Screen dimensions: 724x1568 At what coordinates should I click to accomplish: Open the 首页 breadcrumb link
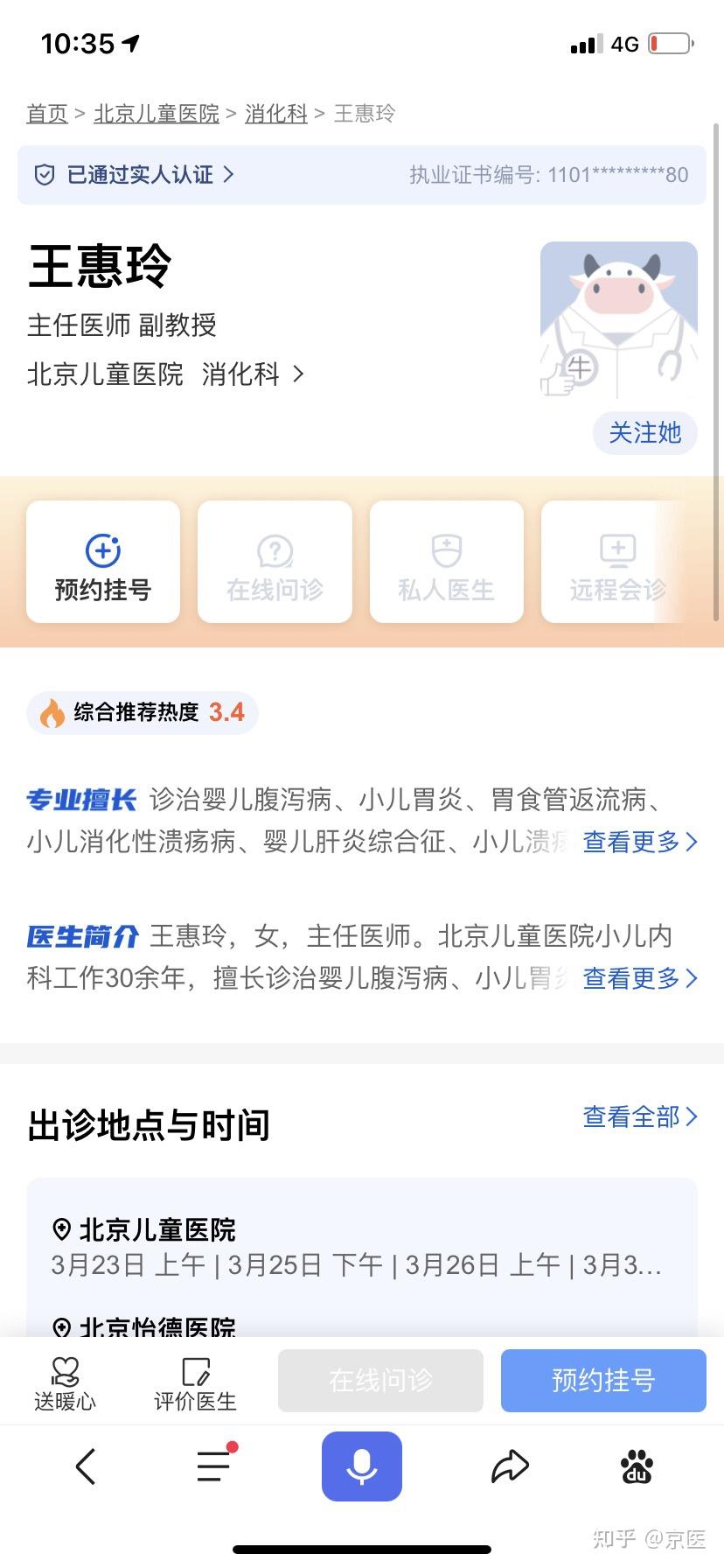click(47, 114)
